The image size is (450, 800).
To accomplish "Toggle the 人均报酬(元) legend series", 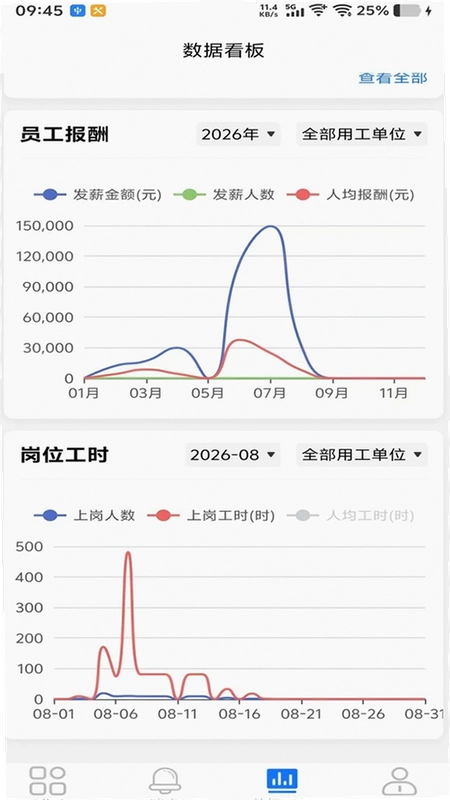I will [x=351, y=194].
